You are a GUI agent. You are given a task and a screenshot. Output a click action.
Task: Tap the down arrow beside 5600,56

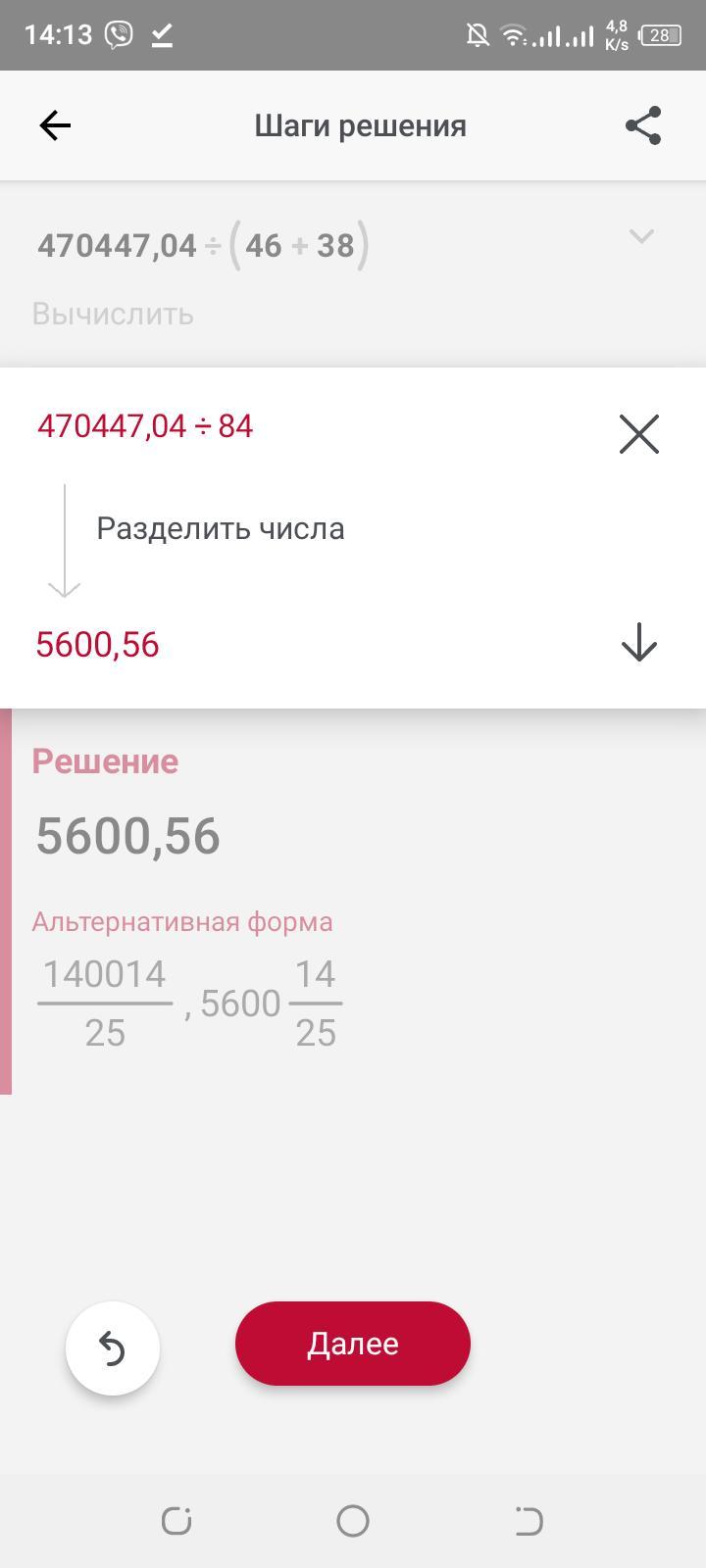pos(639,643)
